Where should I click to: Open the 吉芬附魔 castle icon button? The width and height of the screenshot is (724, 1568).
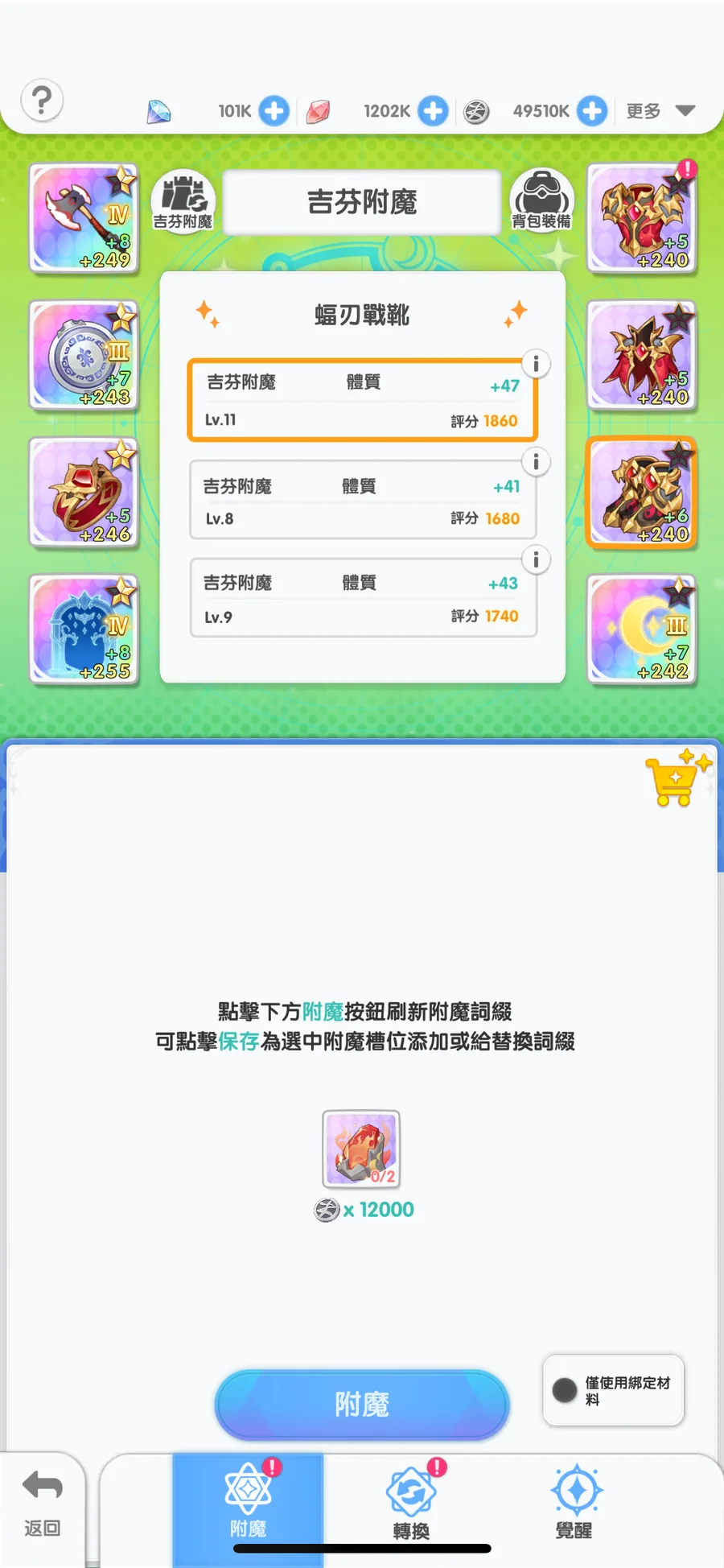click(183, 200)
